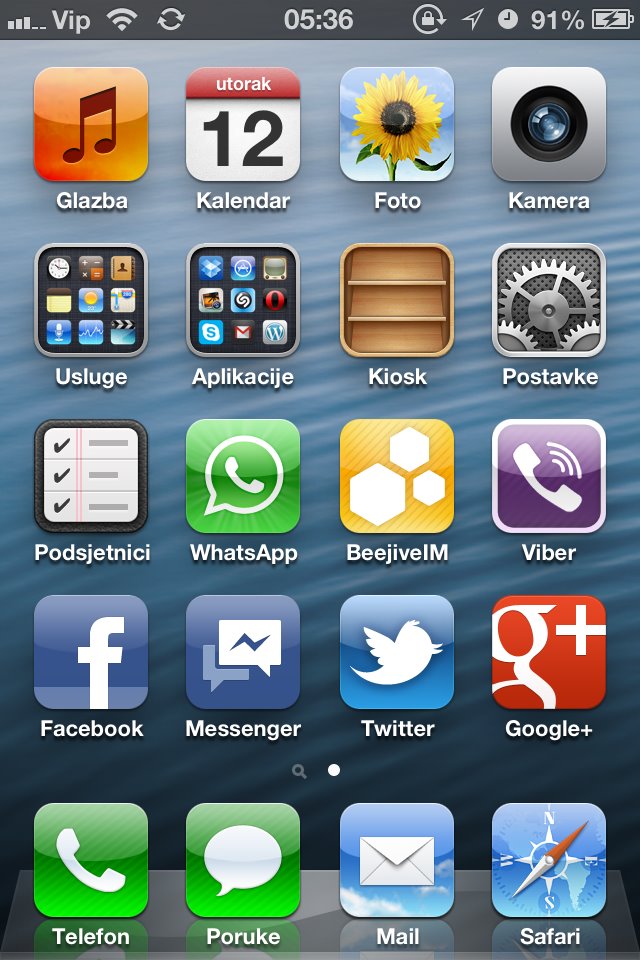Screen dimensions: 640x960
Task: Open WhatsApp
Action: click(x=243, y=476)
